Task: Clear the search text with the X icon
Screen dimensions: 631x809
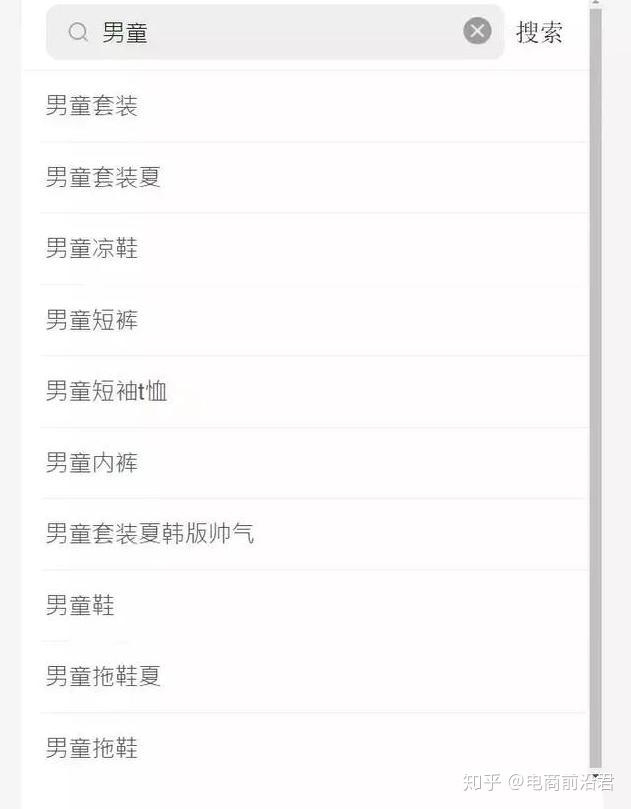Action: coord(477,31)
